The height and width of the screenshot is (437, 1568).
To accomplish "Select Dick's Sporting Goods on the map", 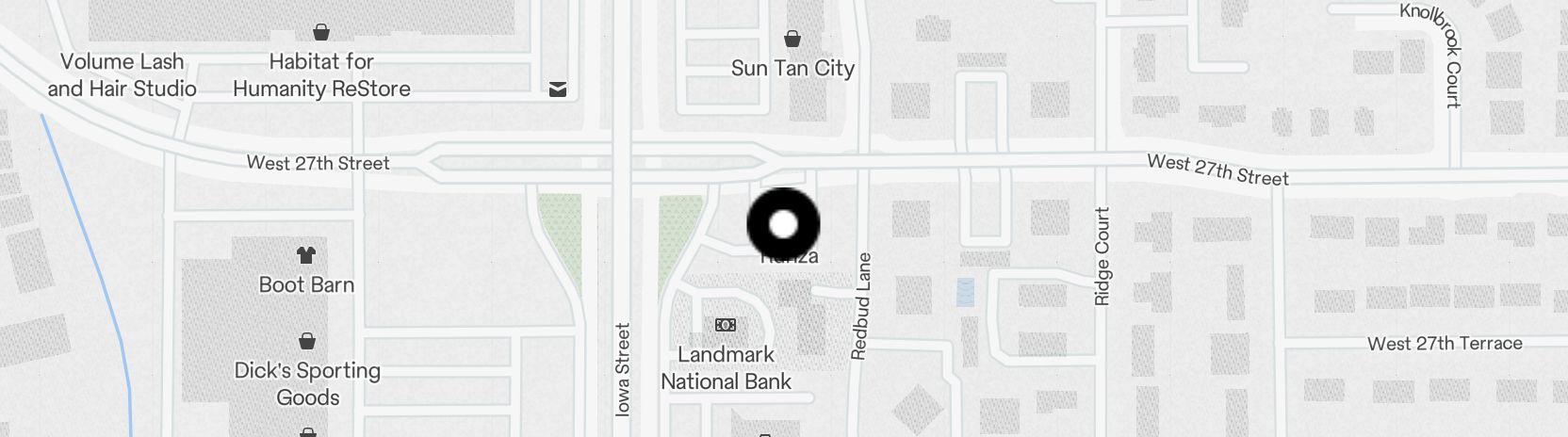I will (307, 342).
